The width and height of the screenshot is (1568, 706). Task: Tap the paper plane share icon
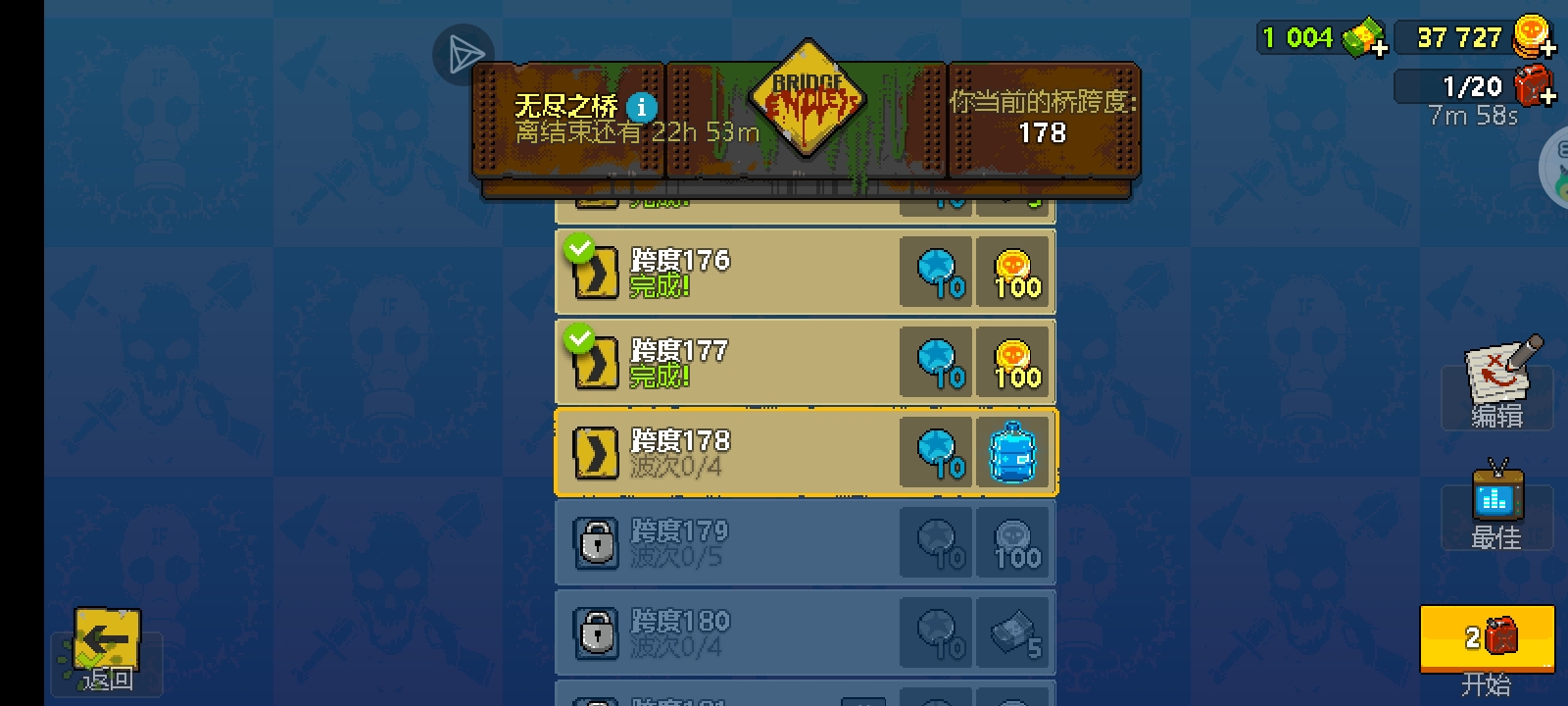click(x=465, y=55)
